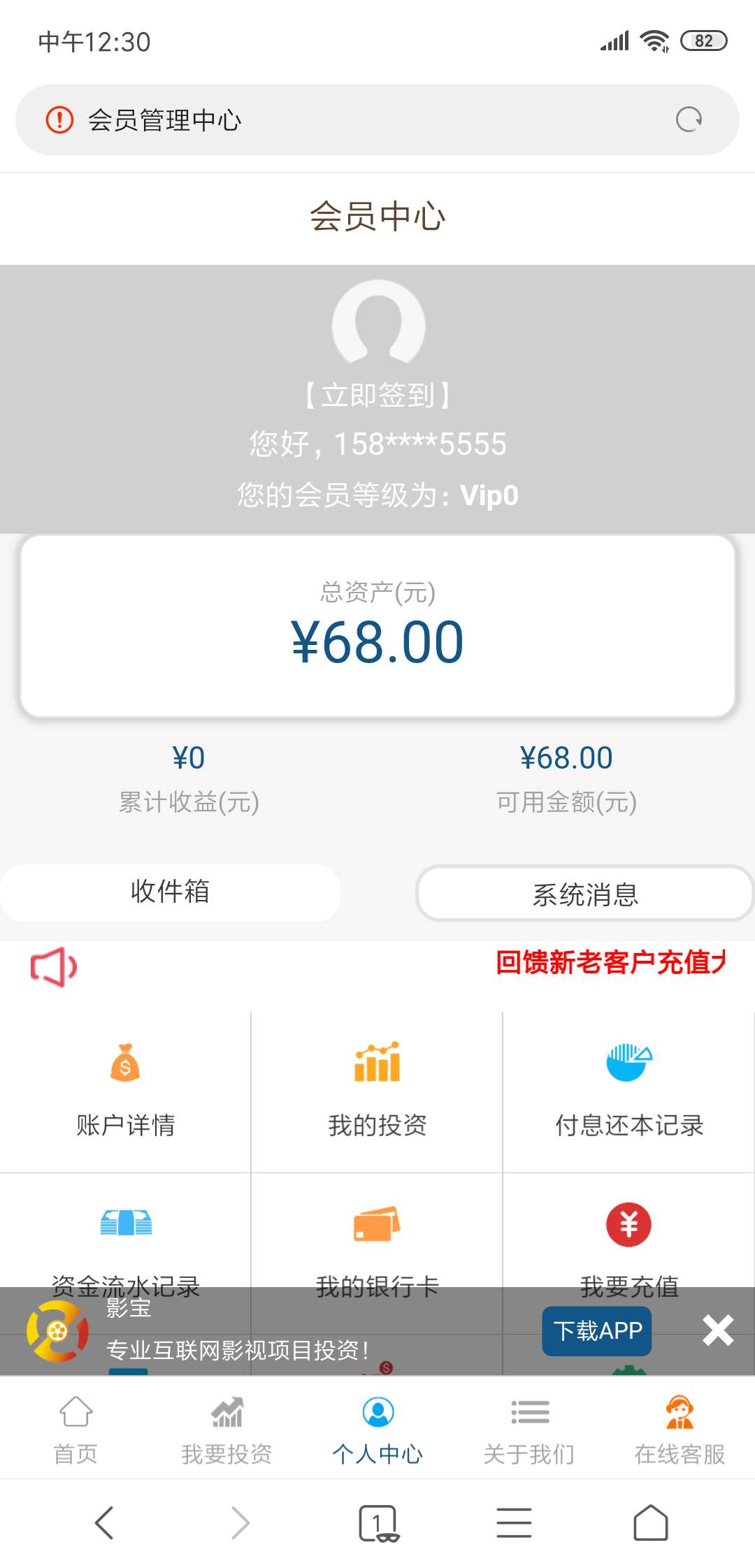The width and height of the screenshot is (755, 1568).
Task: Switch to the 我要投资 tab
Action: pyautogui.click(x=226, y=1429)
